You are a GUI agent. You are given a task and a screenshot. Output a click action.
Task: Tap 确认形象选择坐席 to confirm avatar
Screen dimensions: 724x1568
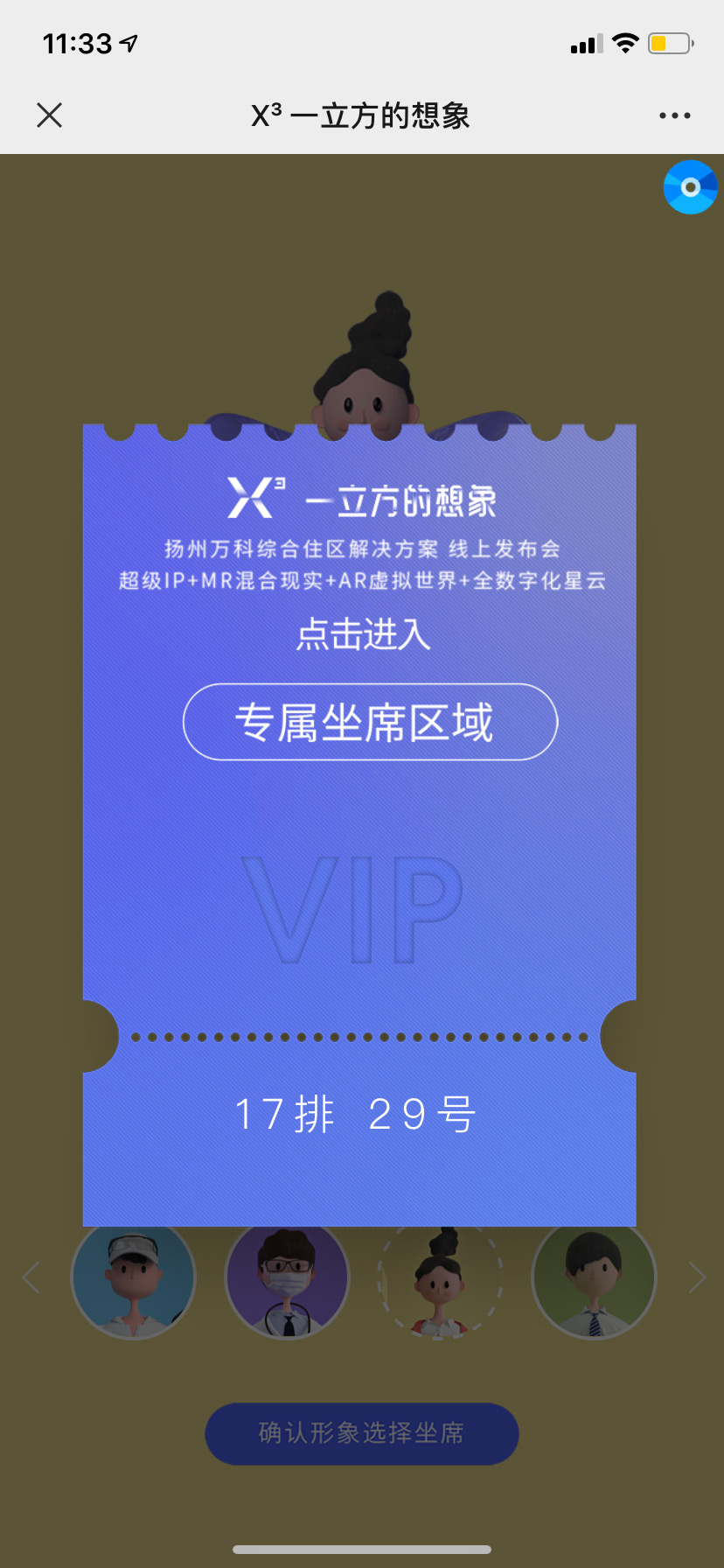click(362, 1433)
